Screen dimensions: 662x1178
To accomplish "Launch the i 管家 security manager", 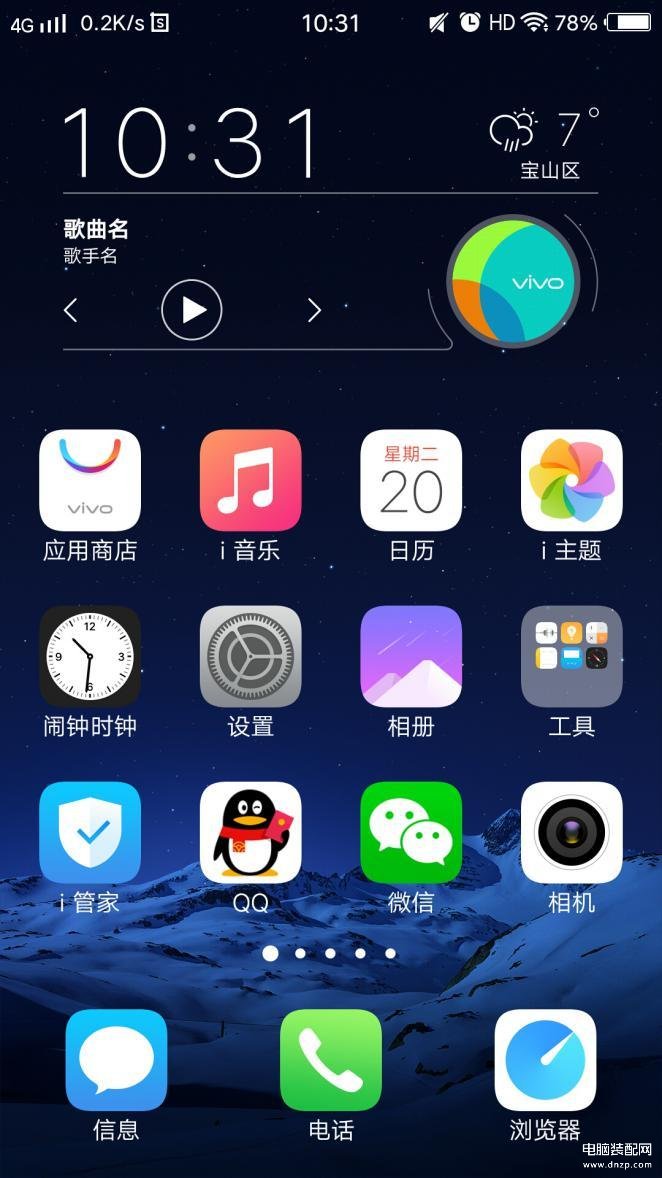I will click(90, 833).
